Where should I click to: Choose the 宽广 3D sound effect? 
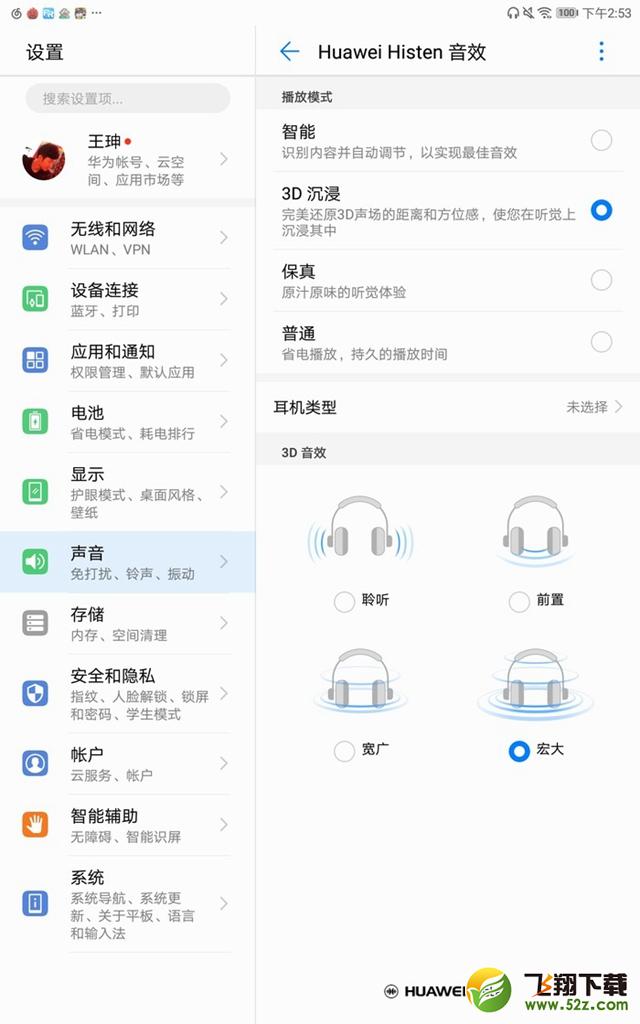tap(361, 750)
